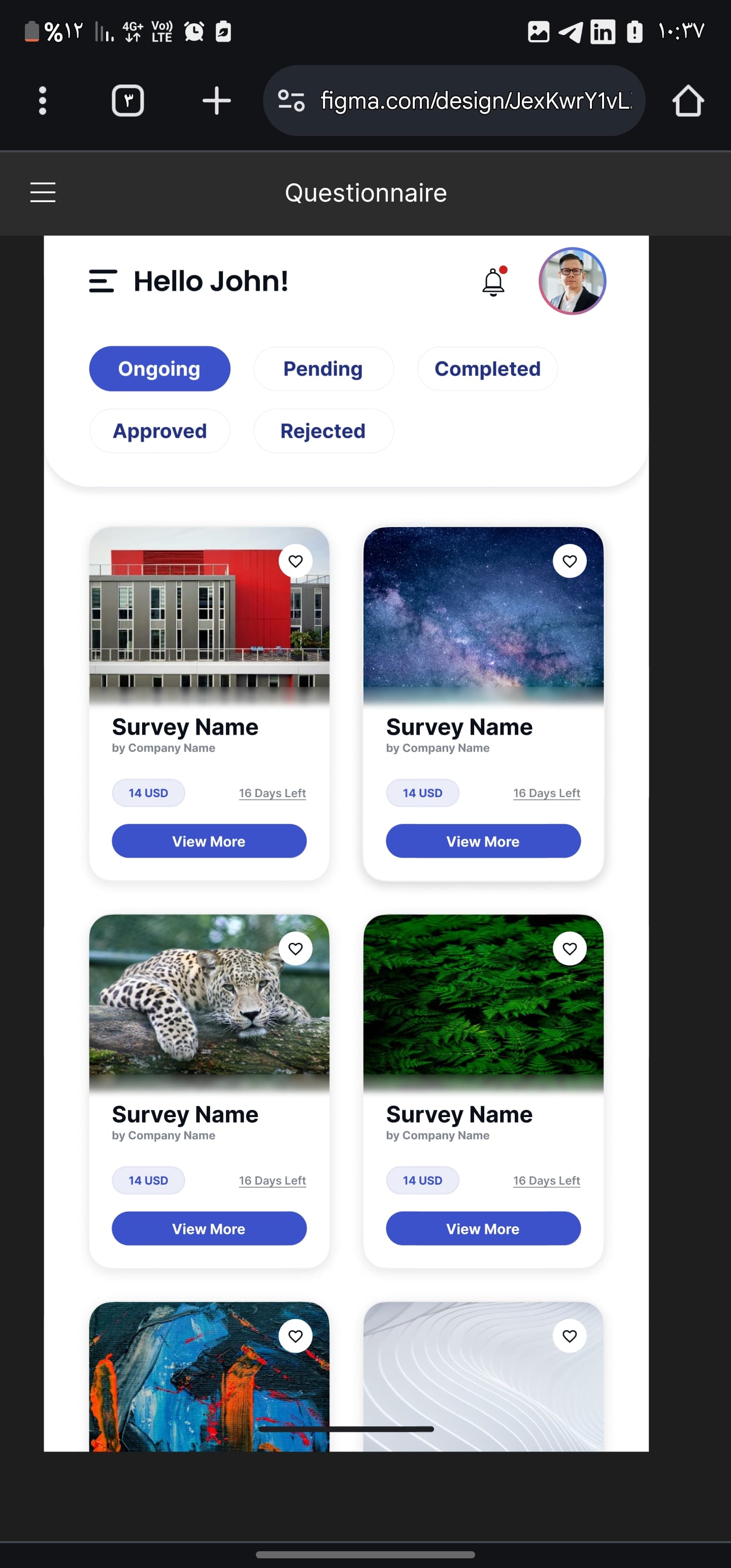Screen dimensions: 731x1568
Task: Switch to the Completed filter
Action: [x=487, y=369]
